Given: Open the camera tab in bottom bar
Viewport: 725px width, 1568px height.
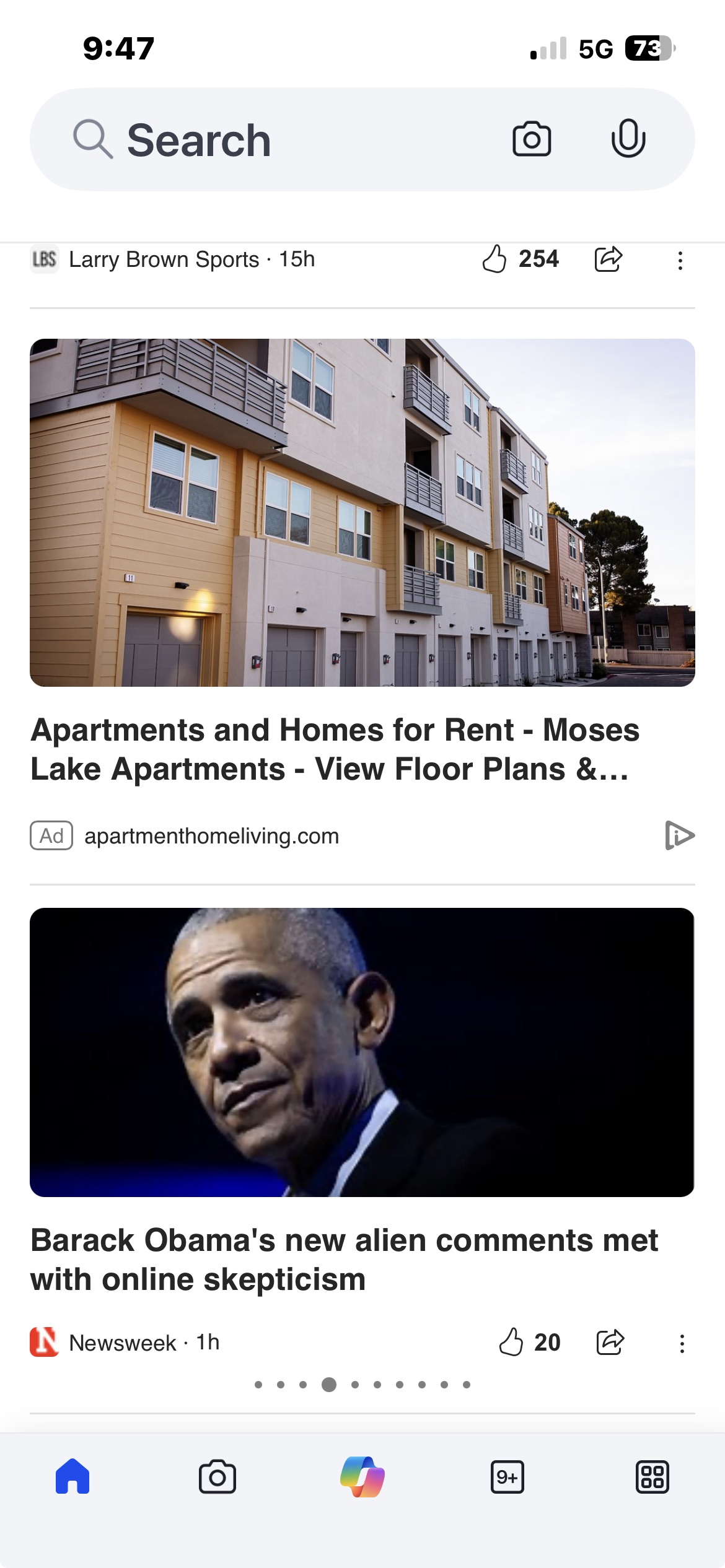Looking at the screenshot, I should click(x=217, y=1477).
